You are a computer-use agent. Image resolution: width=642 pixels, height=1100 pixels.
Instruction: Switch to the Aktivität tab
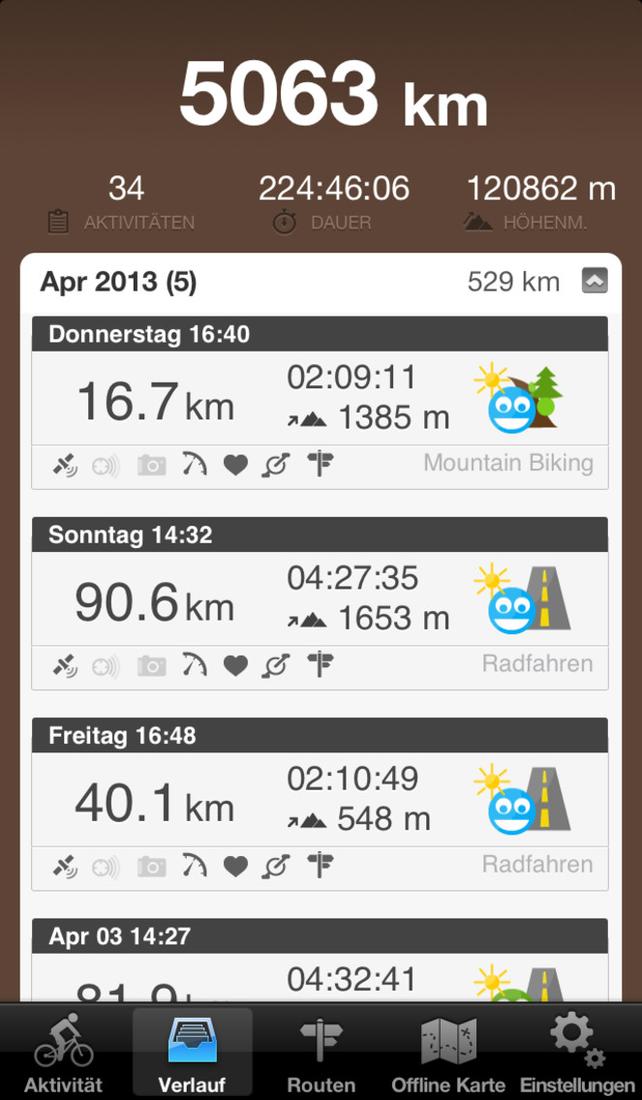[63, 1052]
